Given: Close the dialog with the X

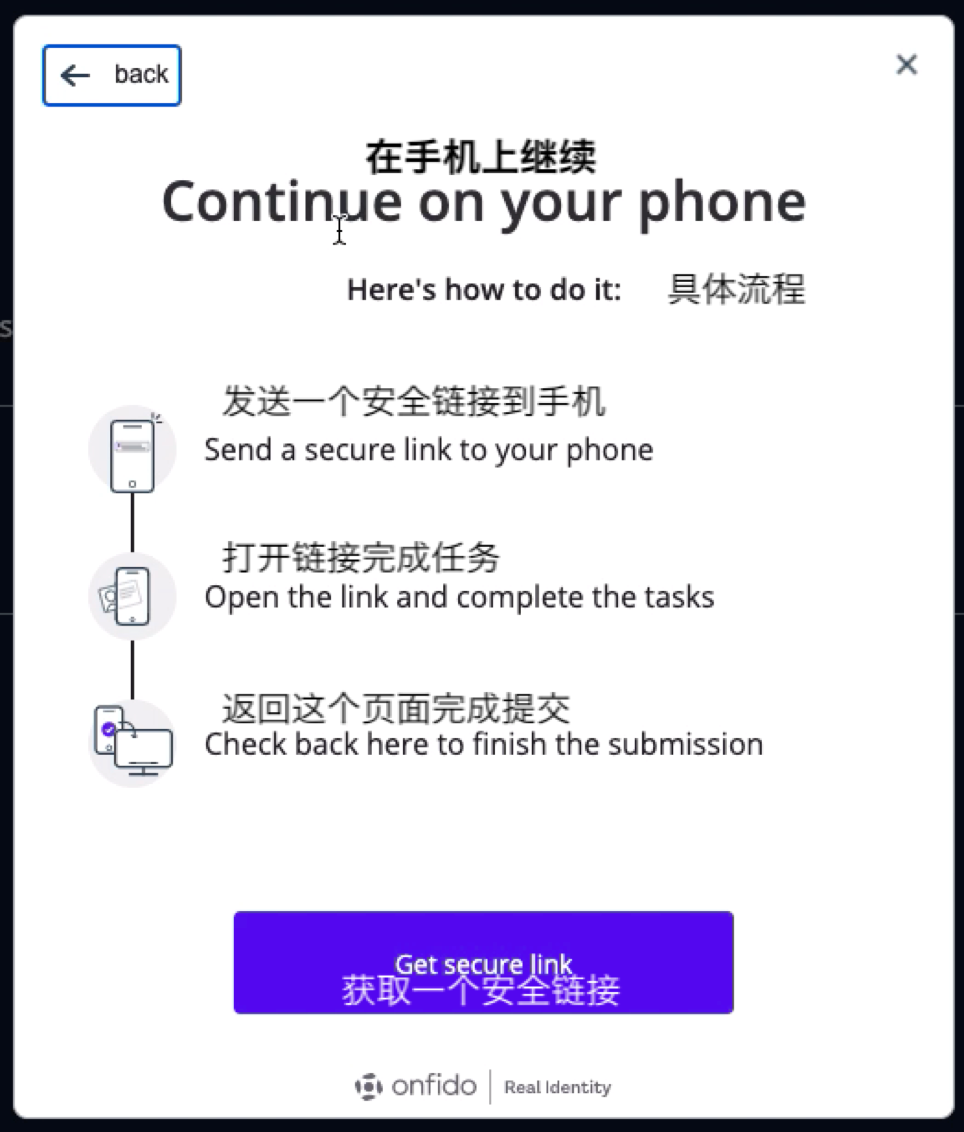Looking at the screenshot, I should click(x=906, y=65).
